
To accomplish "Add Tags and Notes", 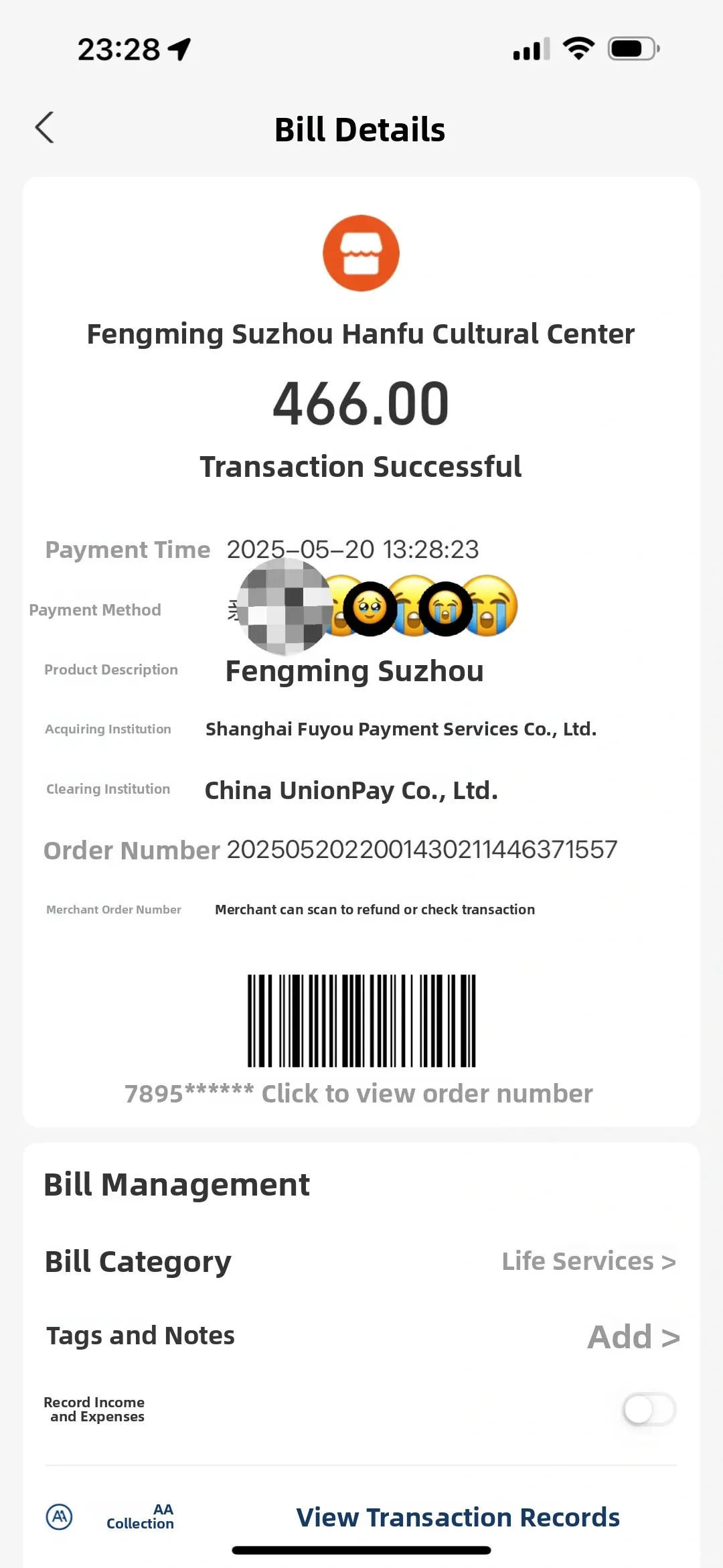I will tap(633, 1337).
